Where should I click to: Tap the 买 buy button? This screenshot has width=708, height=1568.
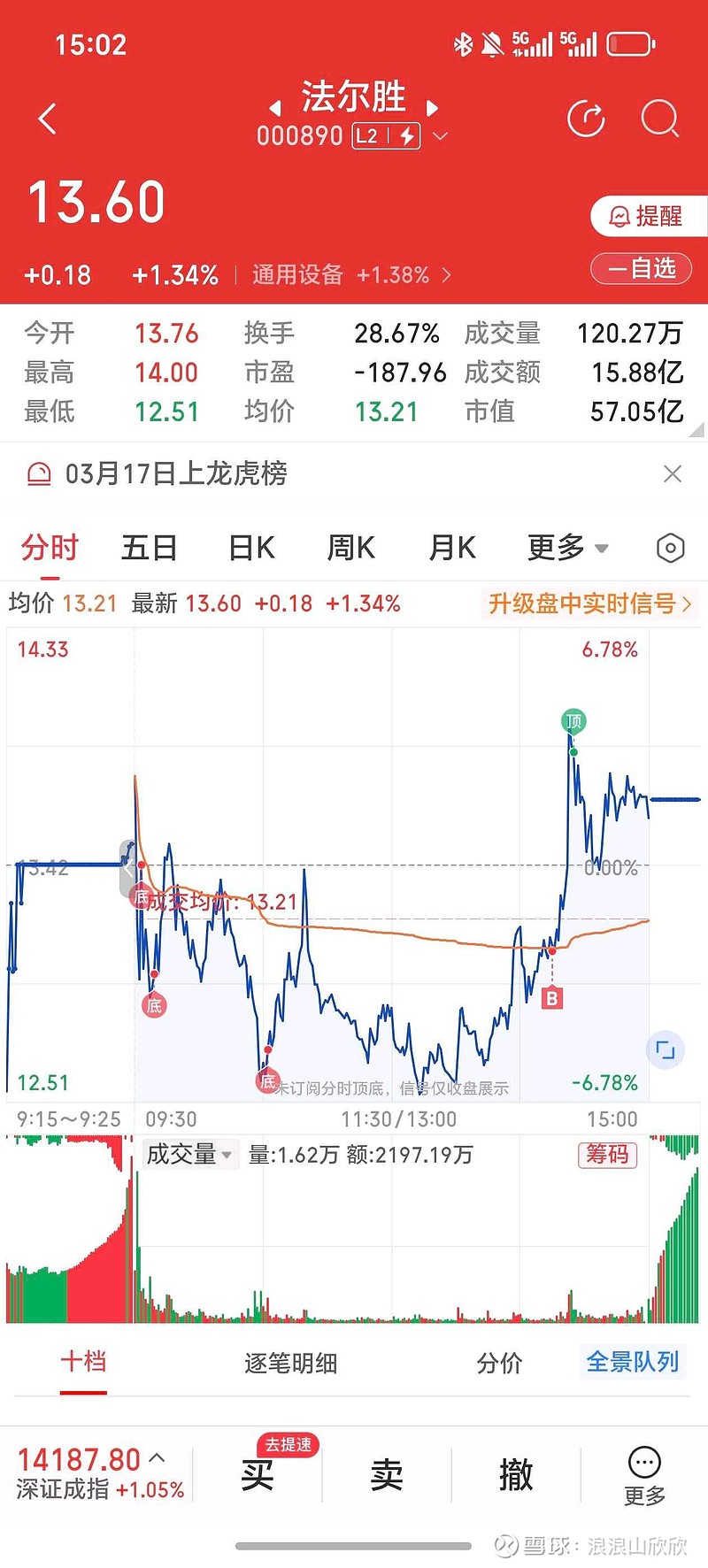(256, 1472)
